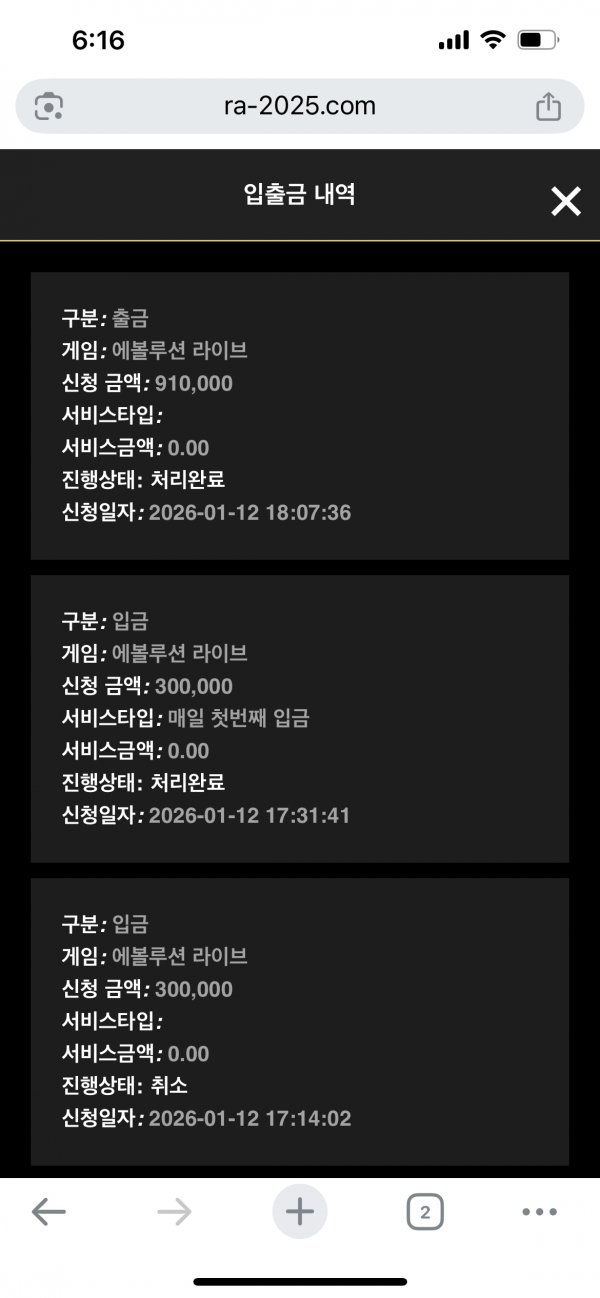Open the tab switcher showing 2 tabs
This screenshot has height=1298, width=600.
point(425,1213)
